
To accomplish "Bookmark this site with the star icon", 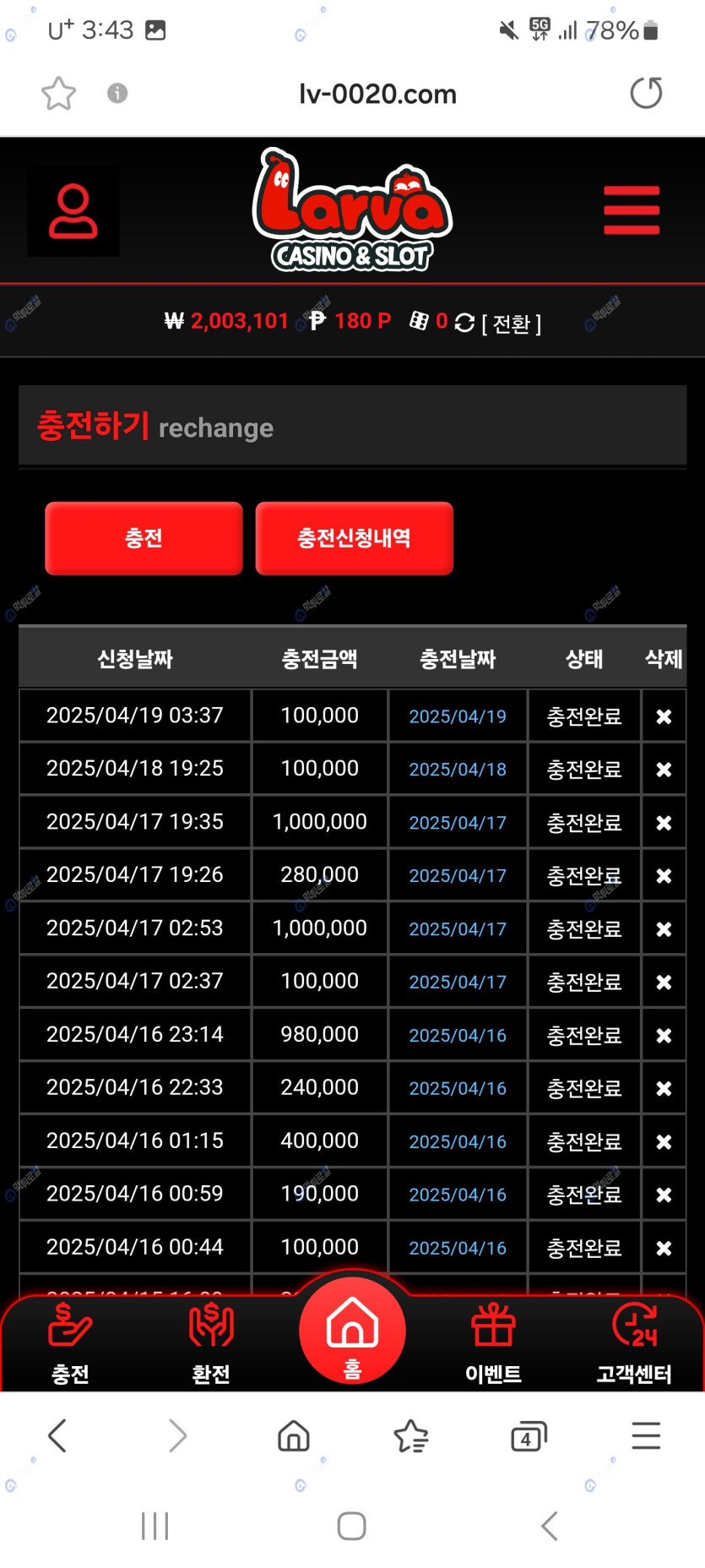I will coord(59,93).
